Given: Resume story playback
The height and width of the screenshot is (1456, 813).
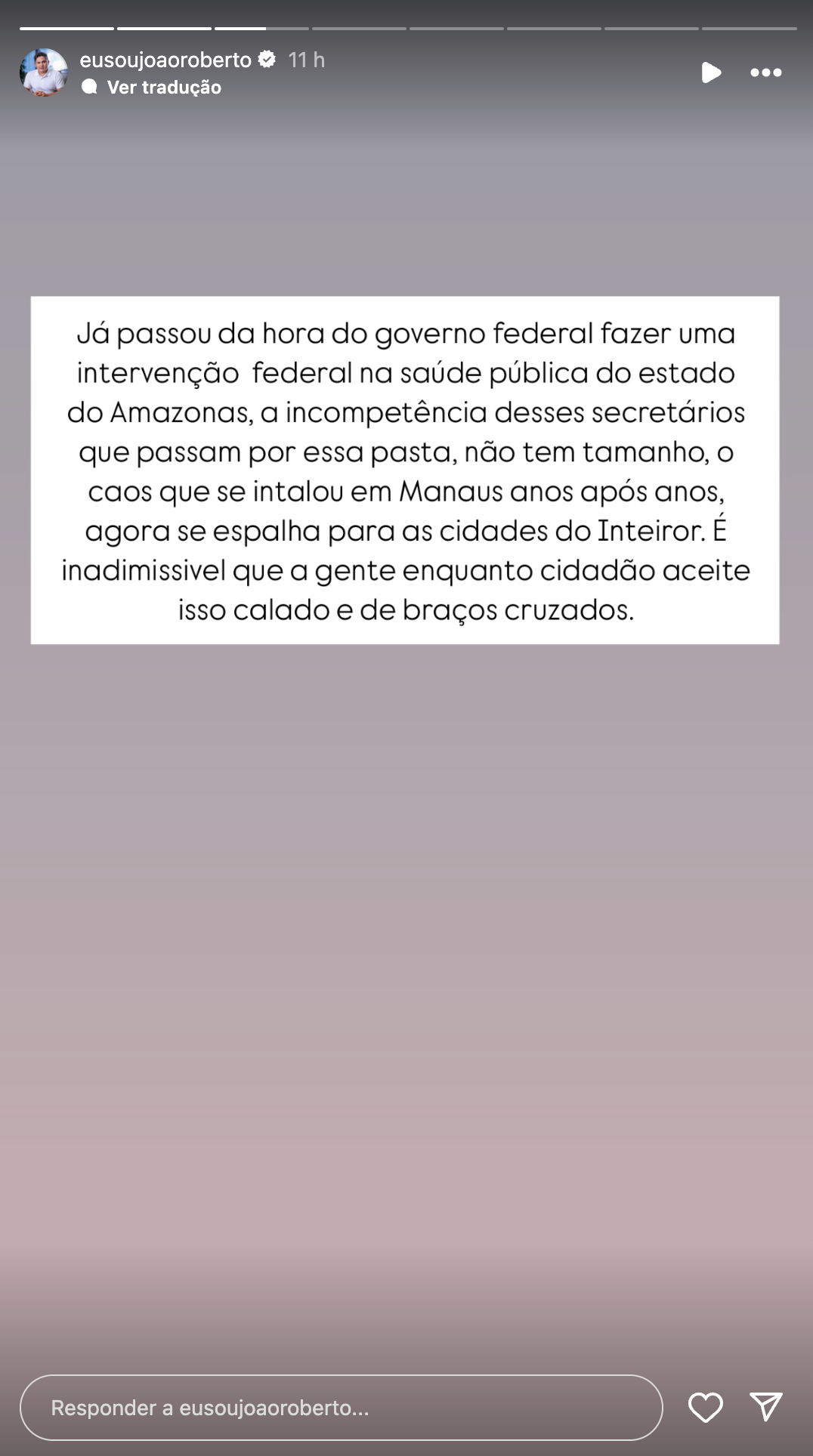Looking at the screenshot, I should point(710,72).
